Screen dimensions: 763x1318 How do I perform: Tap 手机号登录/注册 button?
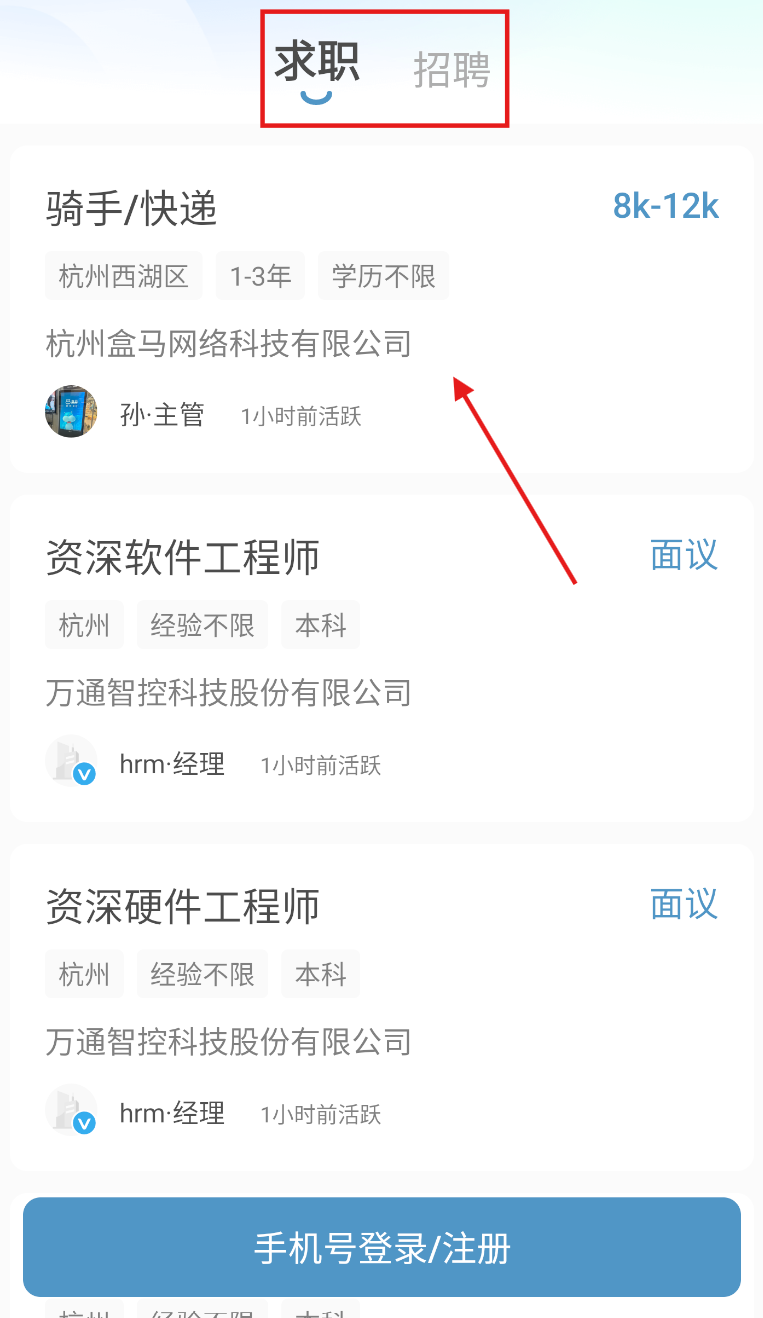tap(382, 1247)
